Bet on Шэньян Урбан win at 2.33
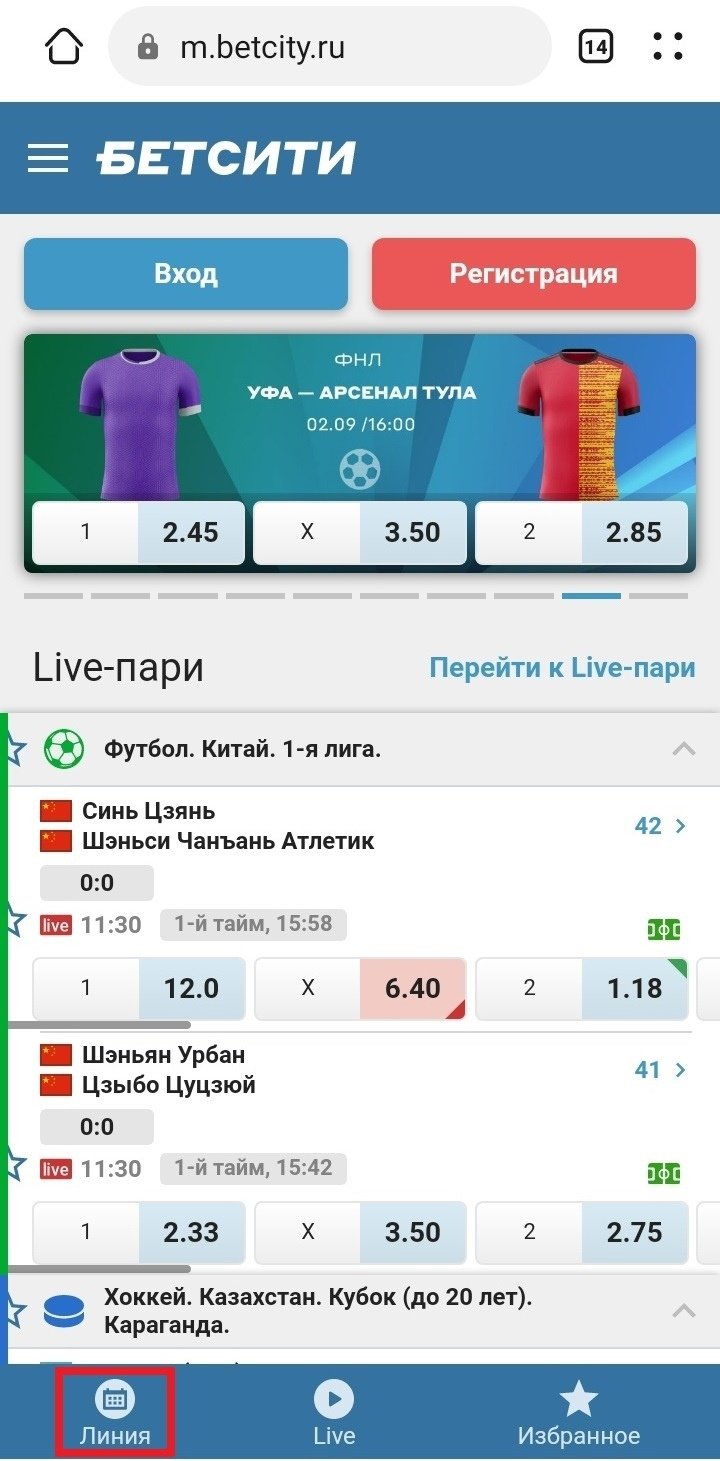Viewport: 720px width, 1461px height. point(139,1232)
